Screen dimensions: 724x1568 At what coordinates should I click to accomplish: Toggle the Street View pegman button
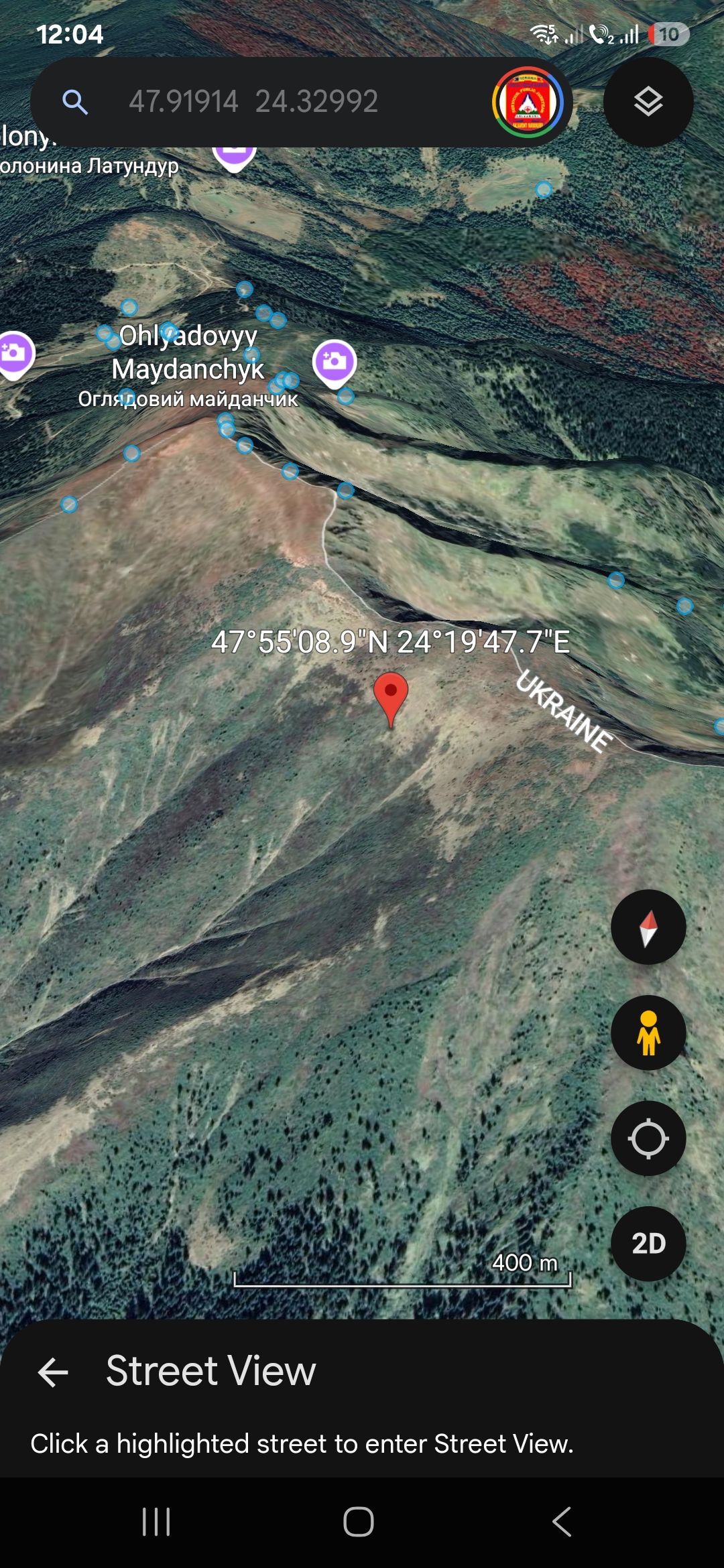point(648,1033)
